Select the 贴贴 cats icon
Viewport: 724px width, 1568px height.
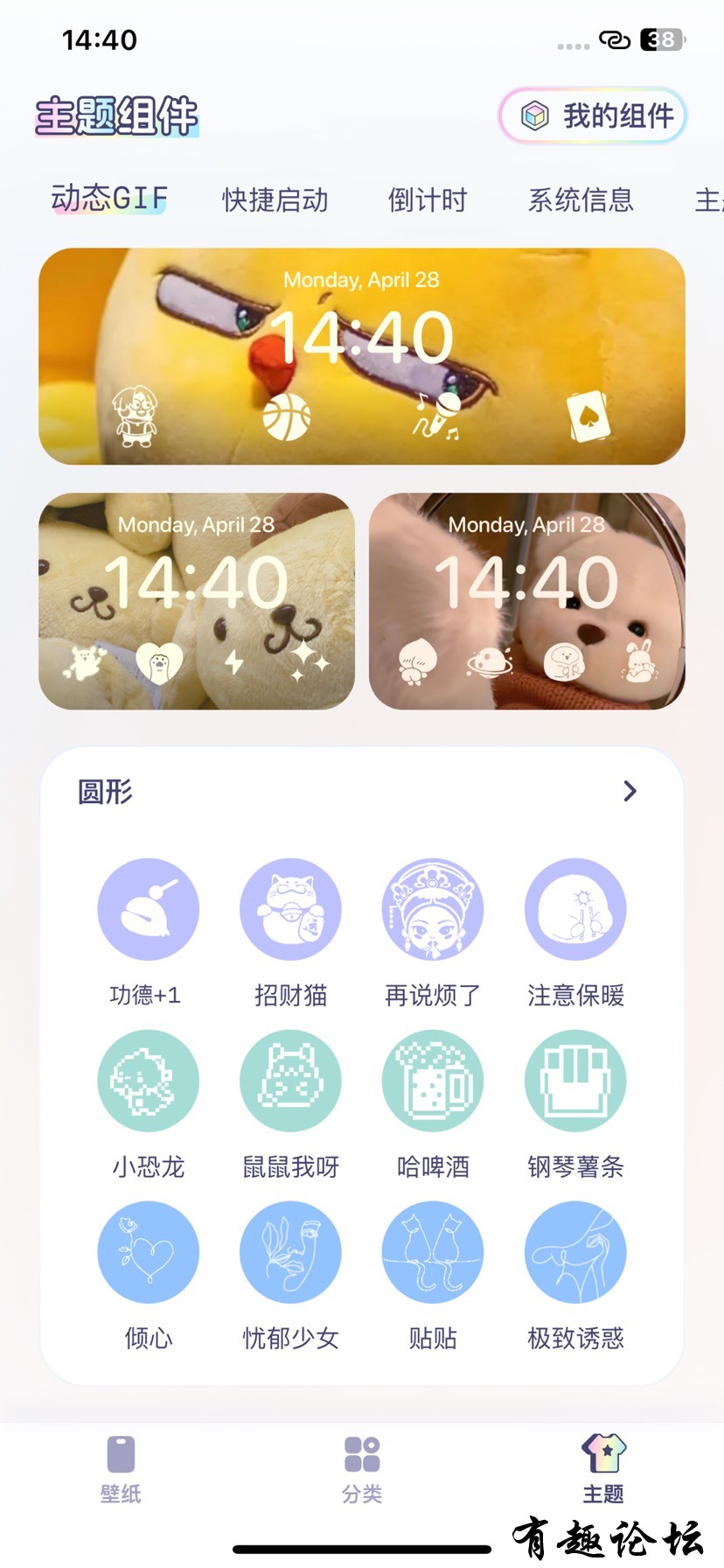(x=433, y=1252)
